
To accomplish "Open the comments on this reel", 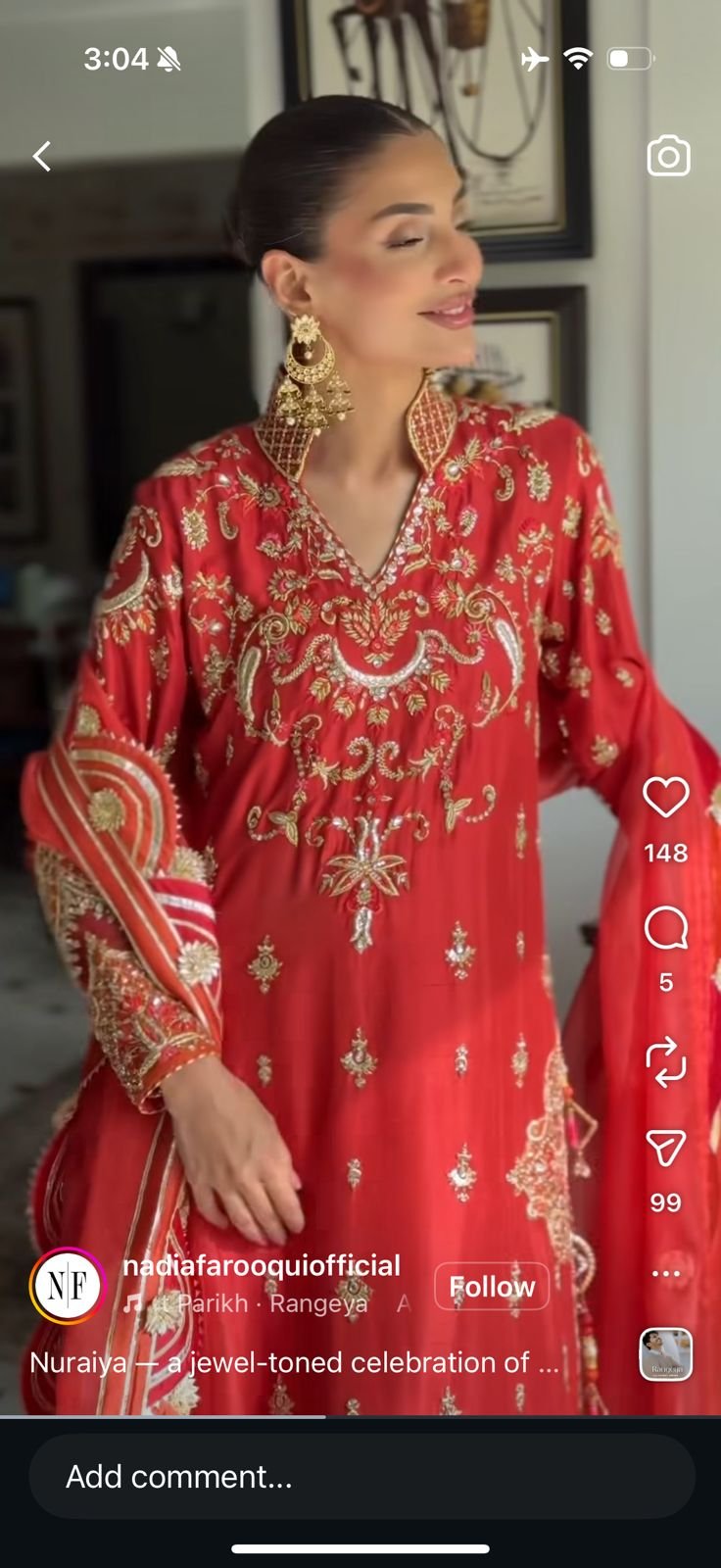I will (x=665, y=928).
